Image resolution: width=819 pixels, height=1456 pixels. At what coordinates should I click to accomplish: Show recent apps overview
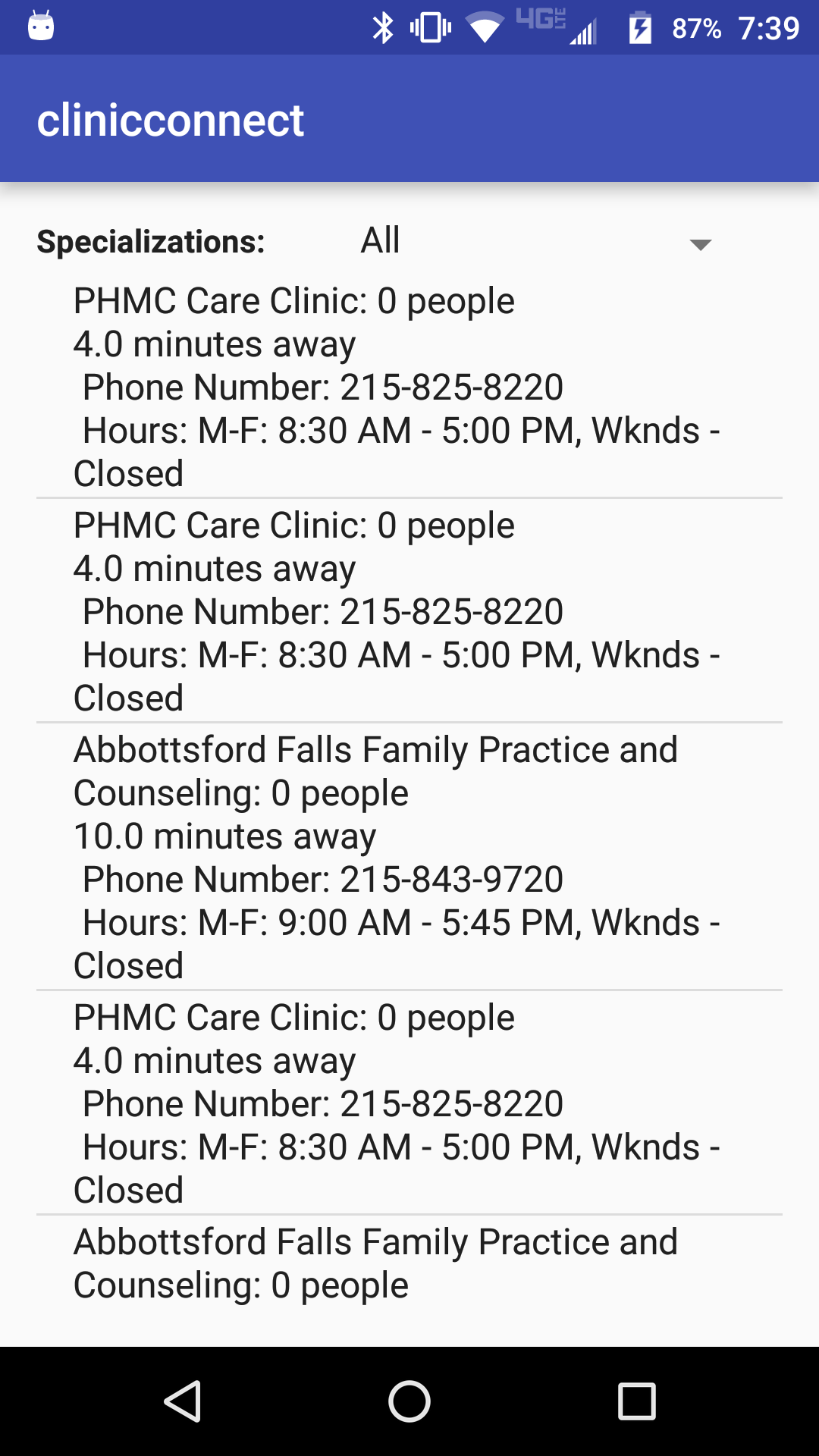pos(637,1401)
